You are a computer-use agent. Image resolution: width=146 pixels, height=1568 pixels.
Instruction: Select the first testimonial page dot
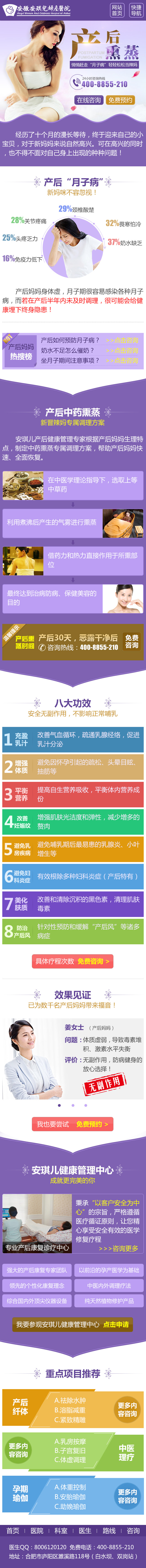pyautogui.click(x=59, y=1105)
